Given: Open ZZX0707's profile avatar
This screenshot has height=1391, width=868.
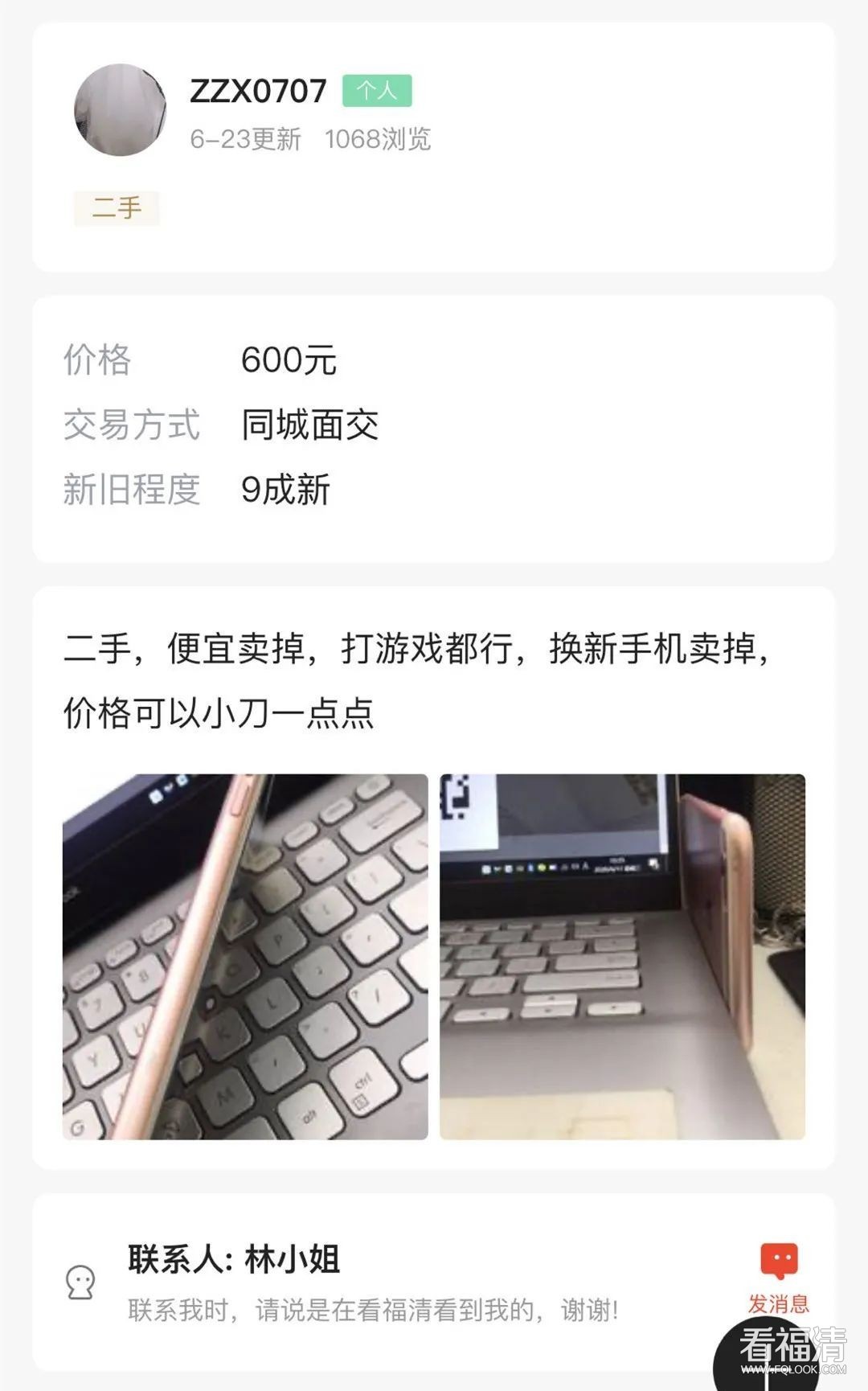Looking at the screenshot, I should (x=120, y=110).
